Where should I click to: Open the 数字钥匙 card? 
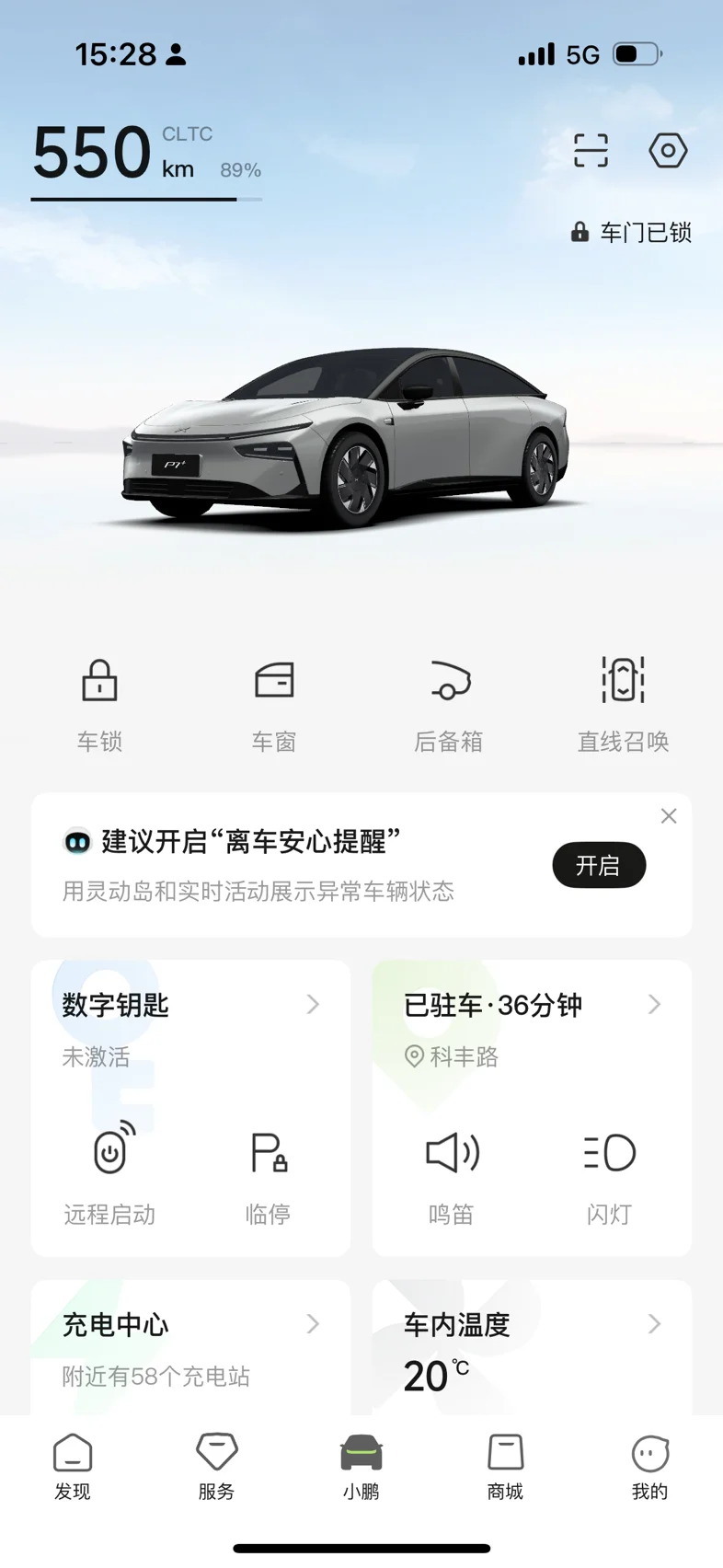pyautogui.click(x=190, y=1005)
